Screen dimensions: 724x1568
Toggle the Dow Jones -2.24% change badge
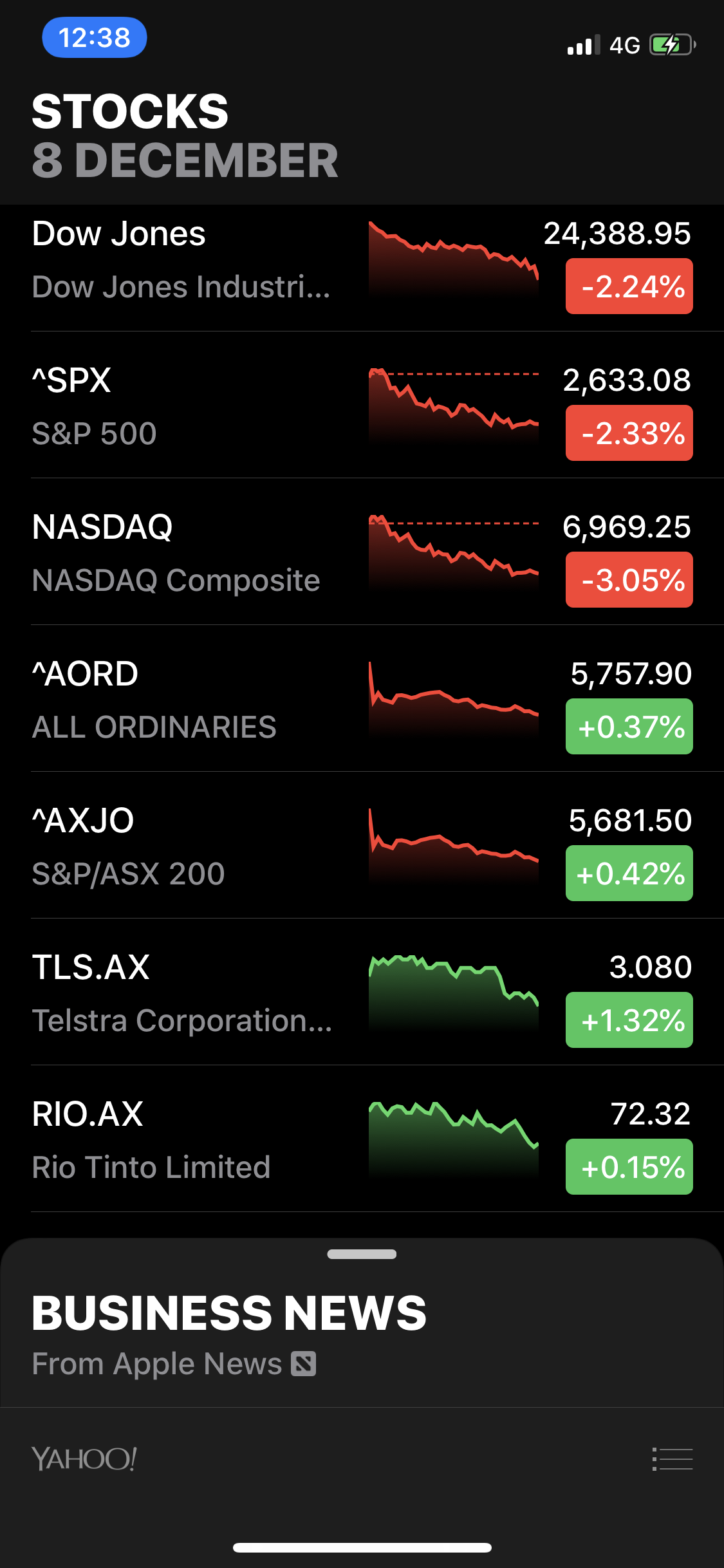(x=629, y=286)
